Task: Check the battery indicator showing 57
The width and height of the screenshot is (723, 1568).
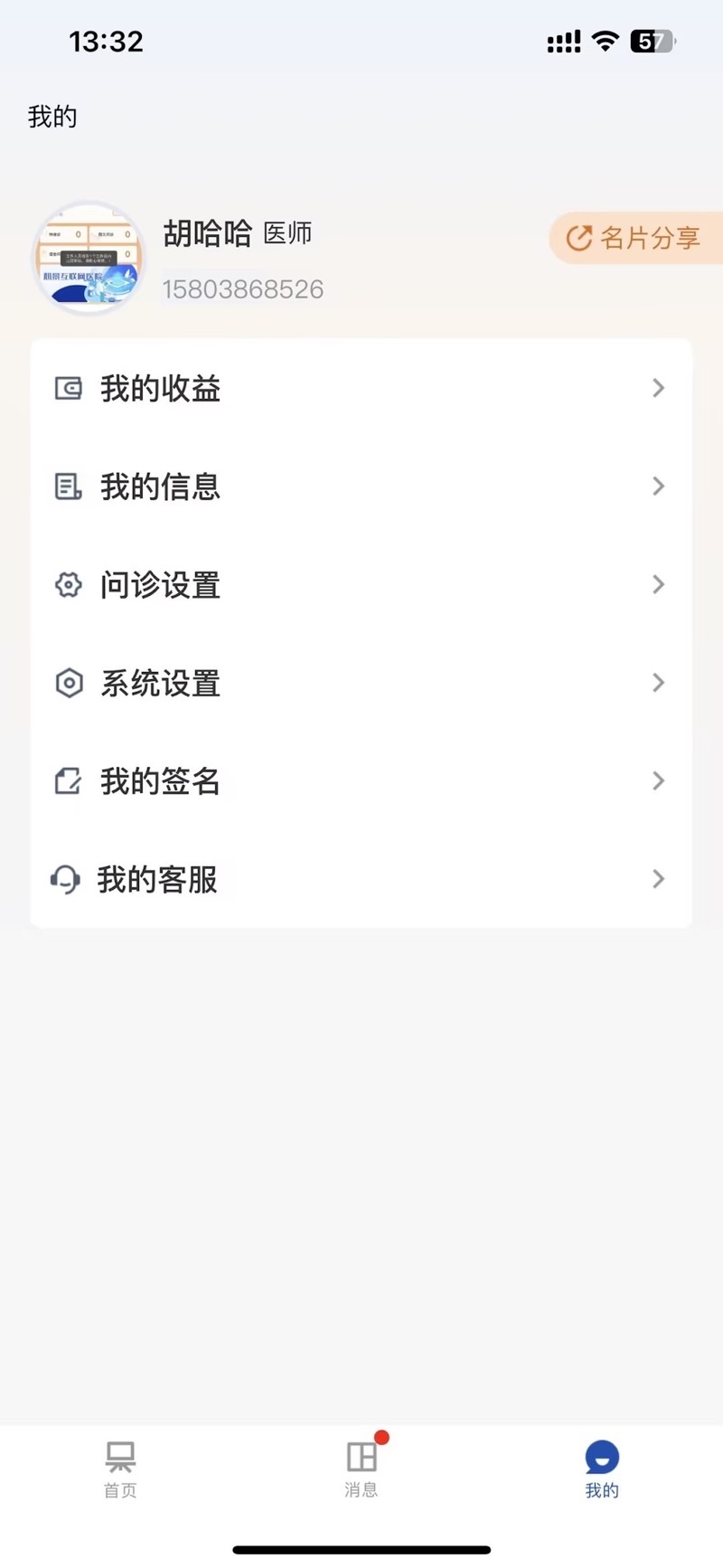Action: pos(653,40)
